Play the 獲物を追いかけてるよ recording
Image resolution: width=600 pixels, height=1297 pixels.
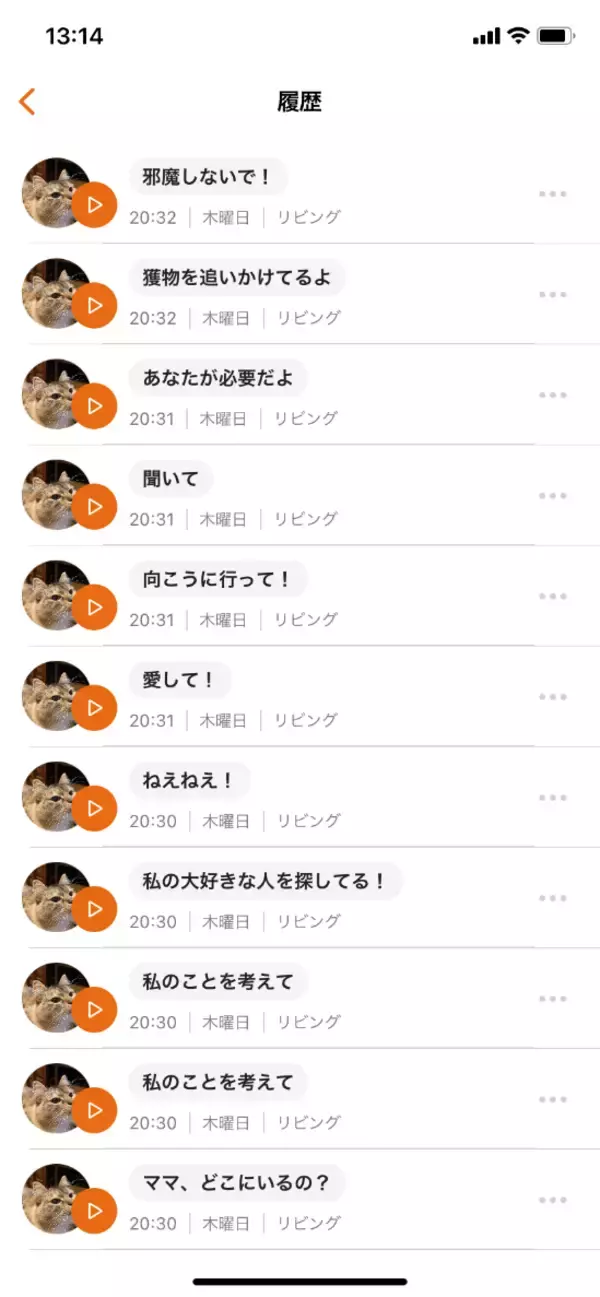(95, 305)
